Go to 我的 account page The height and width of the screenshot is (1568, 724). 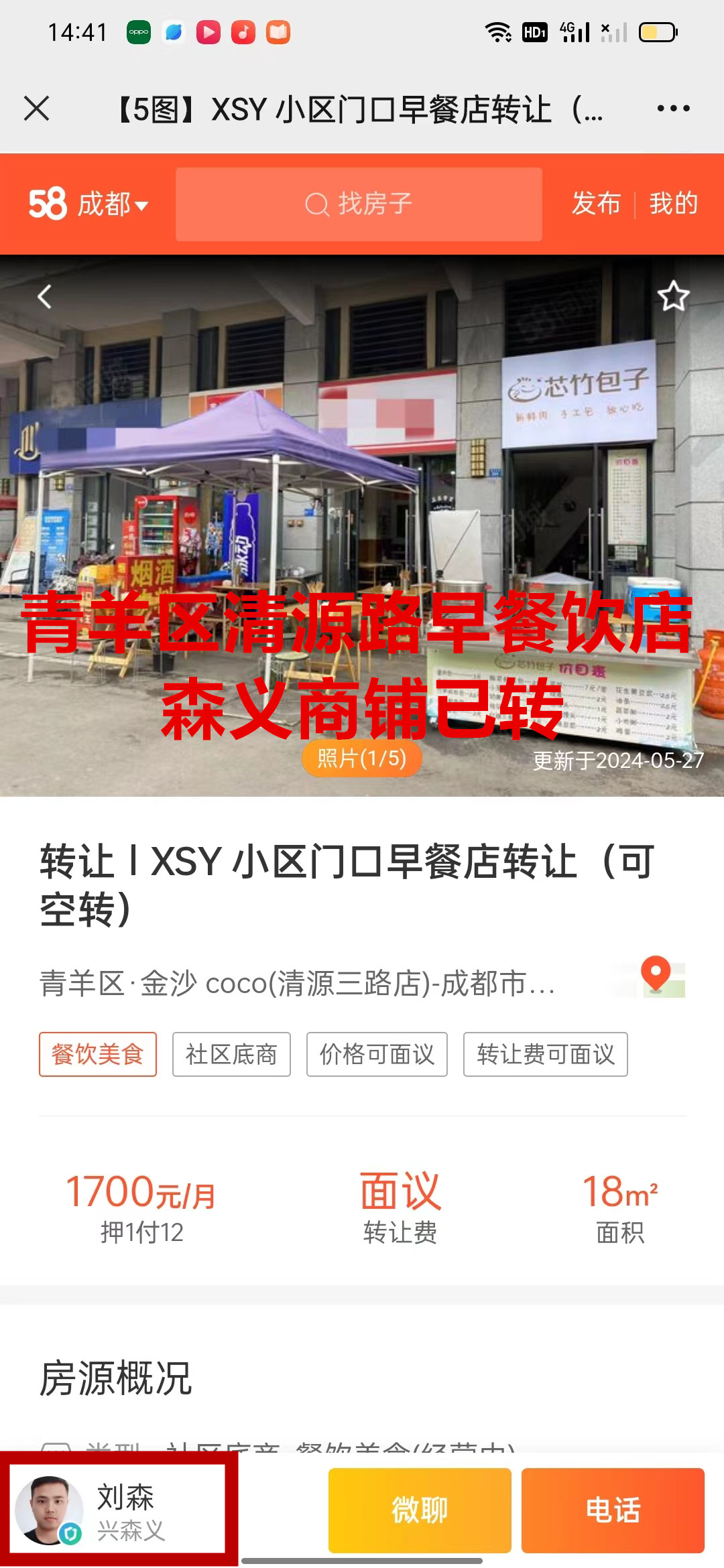(674, 204)
